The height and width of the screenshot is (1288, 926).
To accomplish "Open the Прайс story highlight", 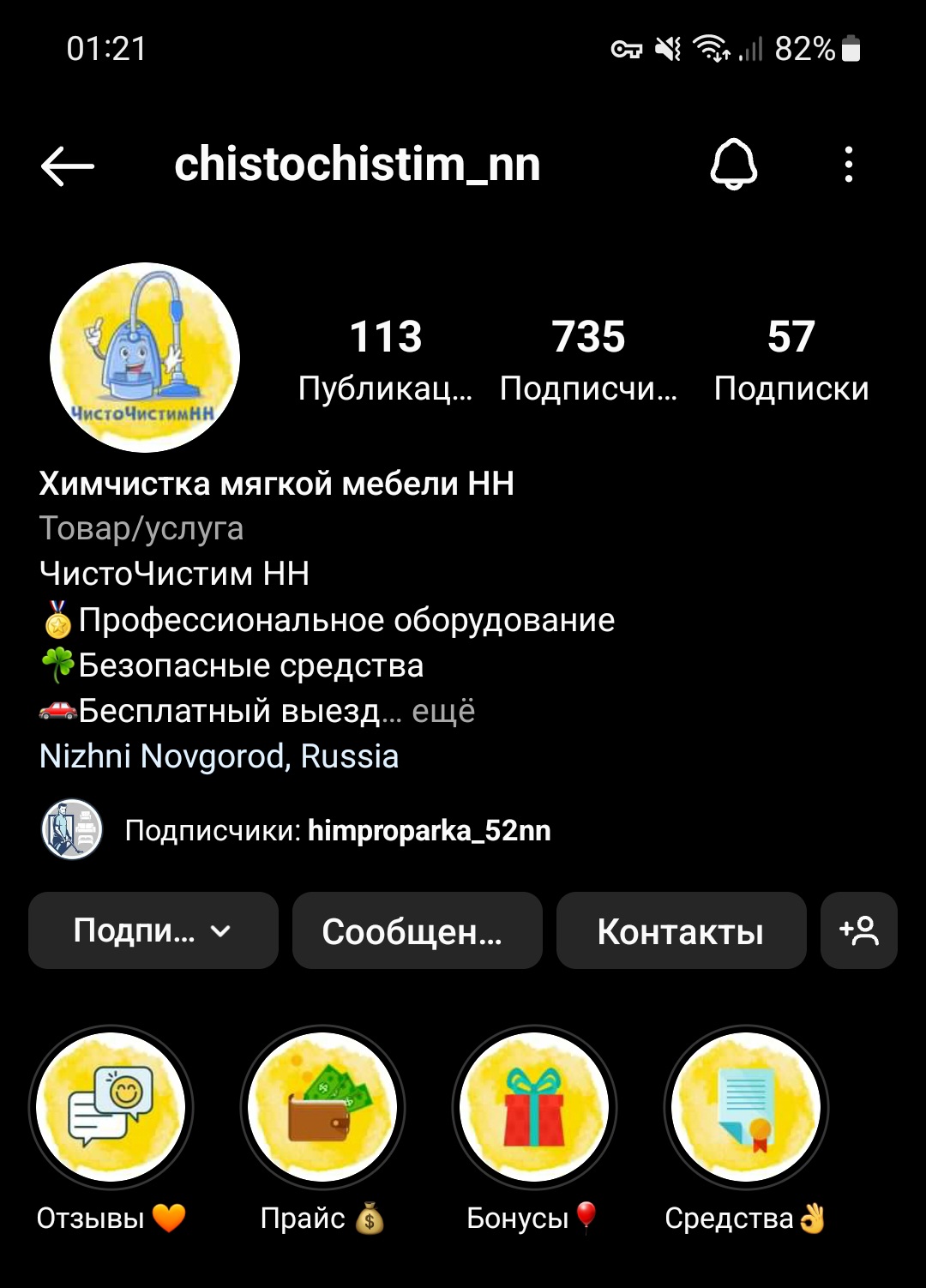I will click(x=322, y=1107).
